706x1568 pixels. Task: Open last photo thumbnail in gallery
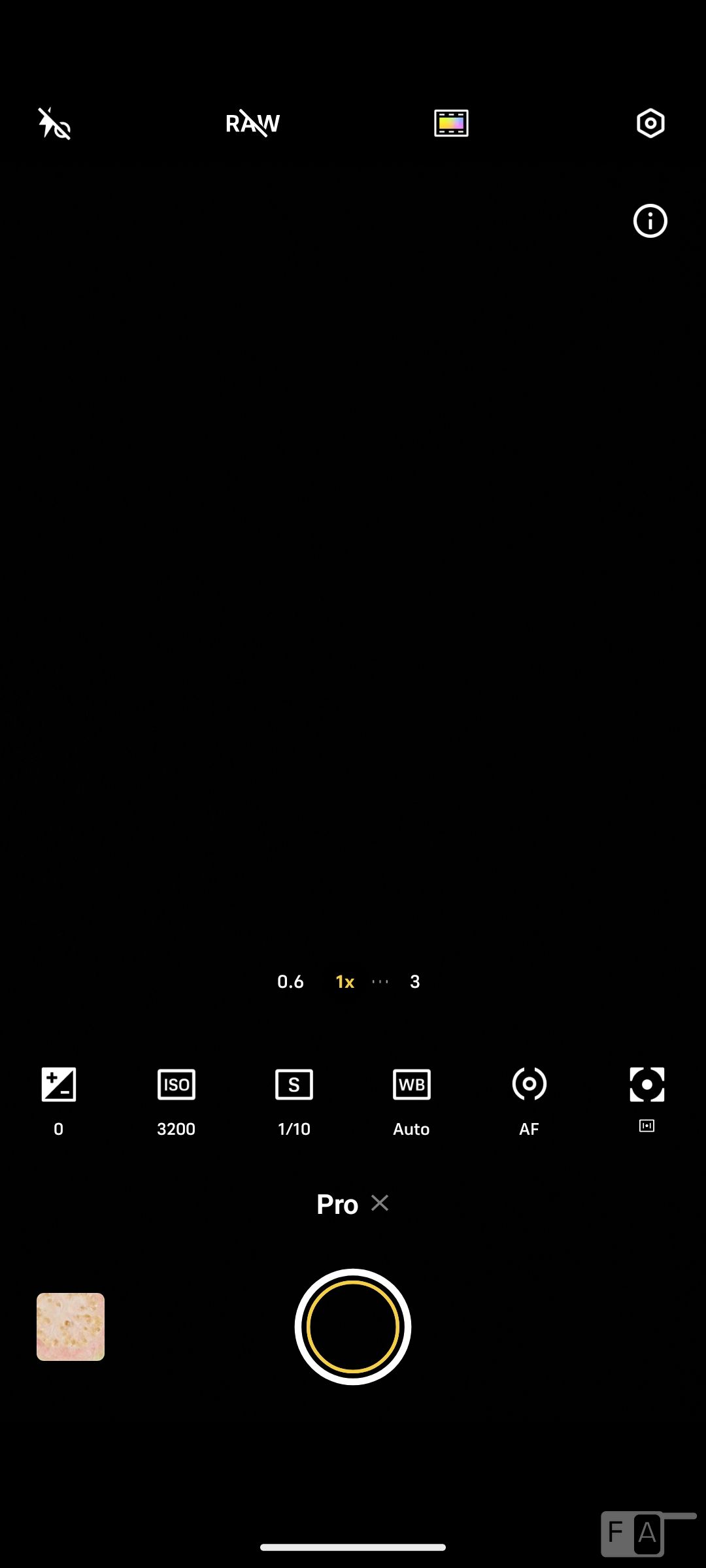[x=71, y=1326]
